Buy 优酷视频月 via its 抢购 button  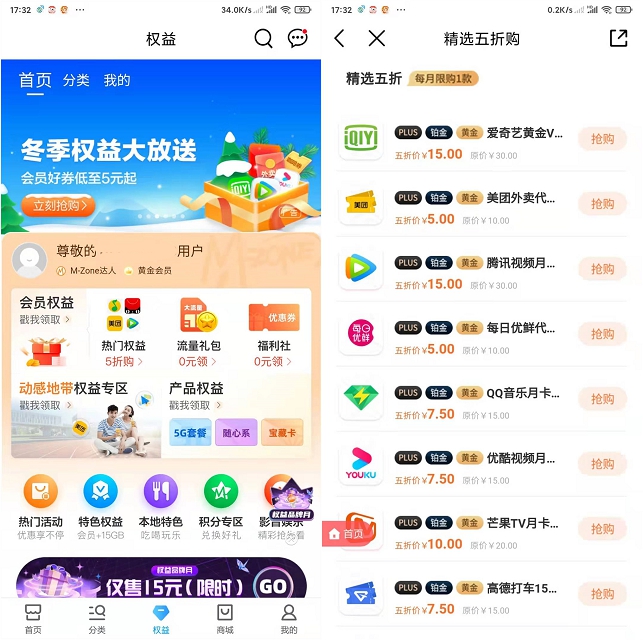coord(602,463)
